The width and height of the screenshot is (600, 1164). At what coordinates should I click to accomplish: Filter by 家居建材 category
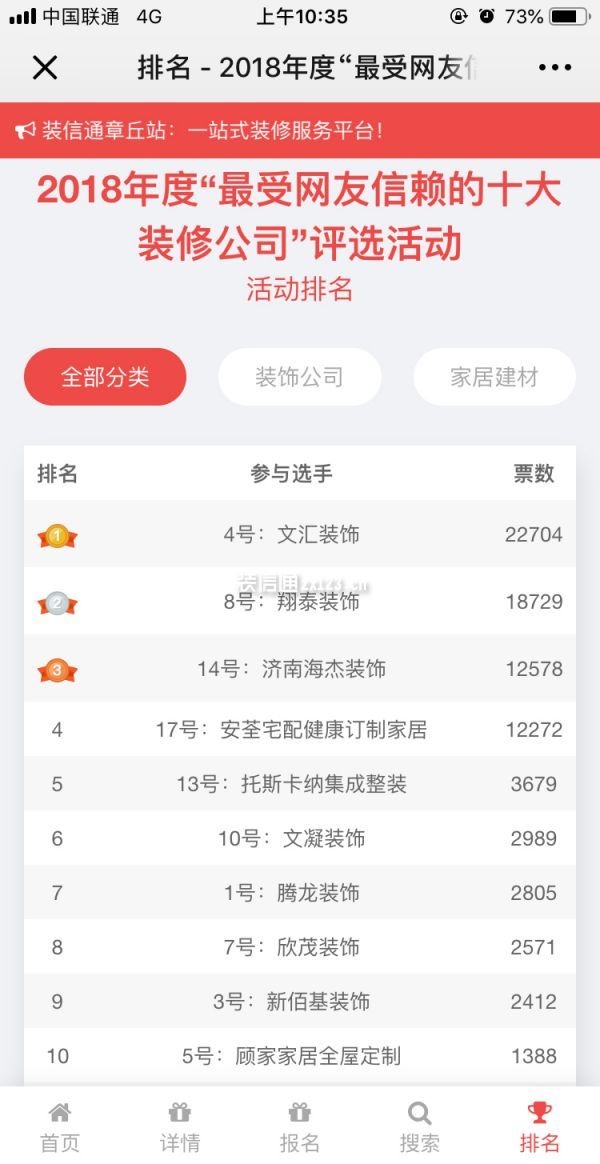pos(495,377)
